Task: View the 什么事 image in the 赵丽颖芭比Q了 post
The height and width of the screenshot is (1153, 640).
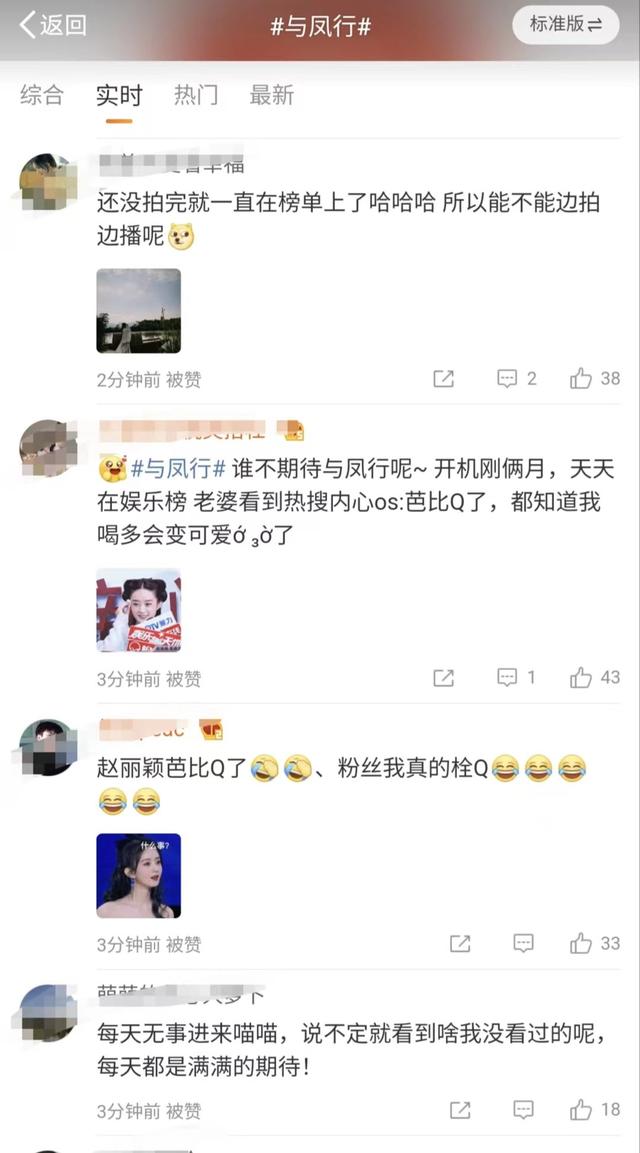Action: (138, 875)
